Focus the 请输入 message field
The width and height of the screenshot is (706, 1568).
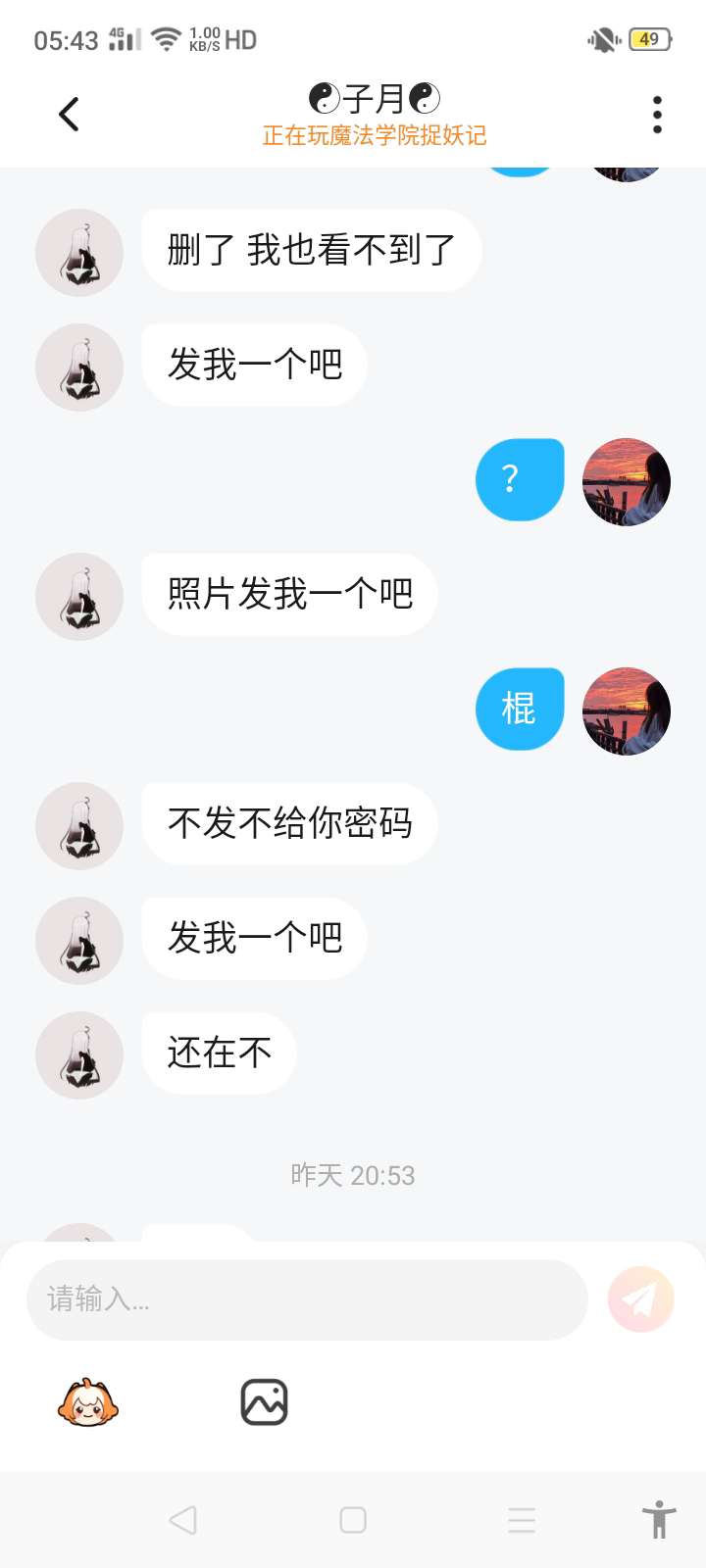(x=306, y=1299)
